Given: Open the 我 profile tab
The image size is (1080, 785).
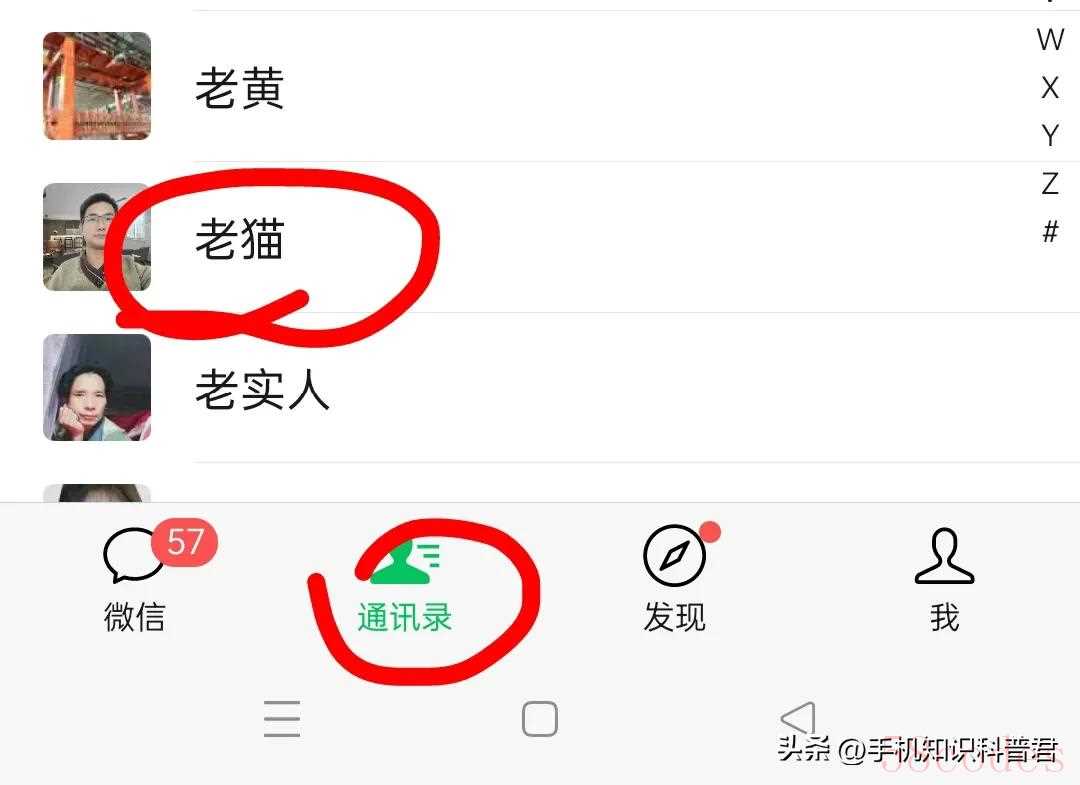Looking at the screenshot, I should pos(944,580).
